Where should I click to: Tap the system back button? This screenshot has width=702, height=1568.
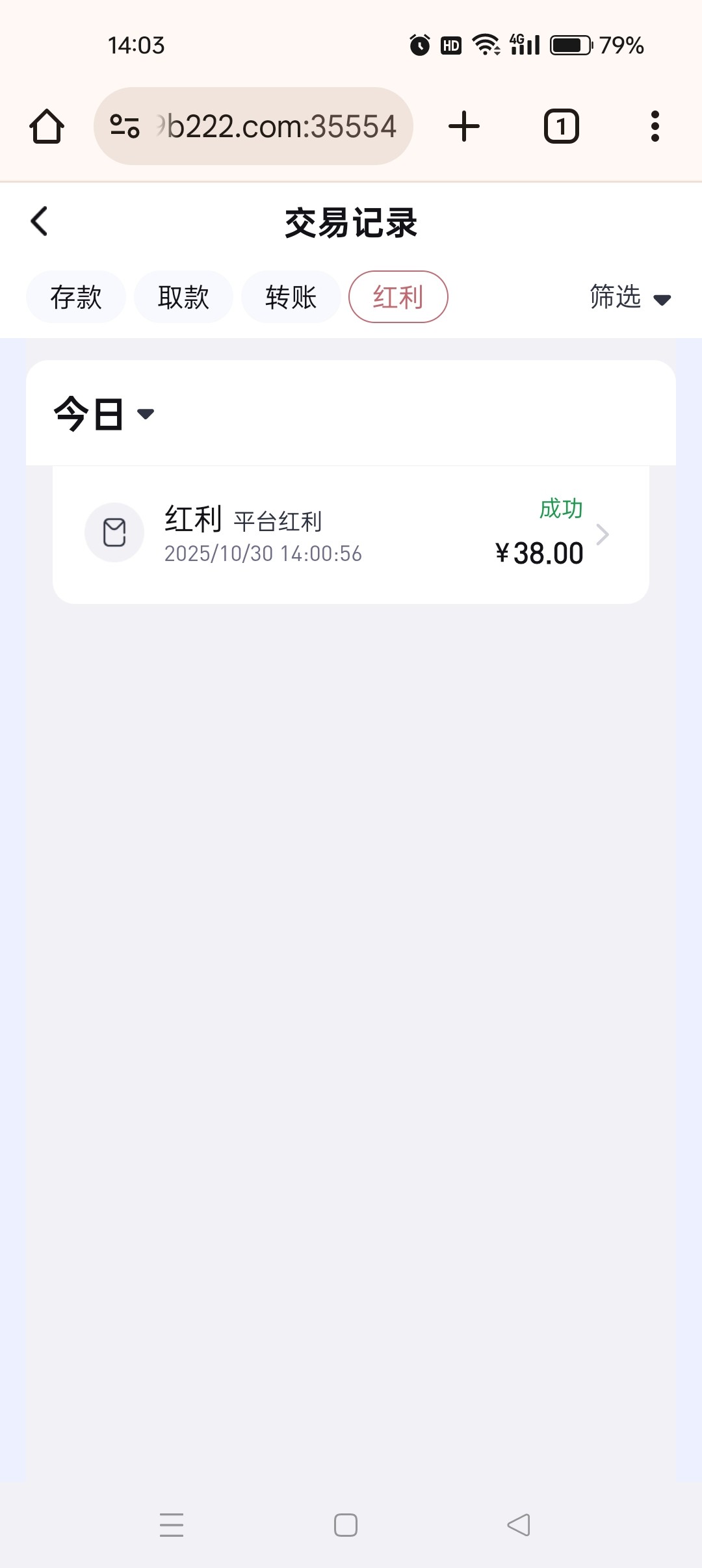click(519, 1524)
